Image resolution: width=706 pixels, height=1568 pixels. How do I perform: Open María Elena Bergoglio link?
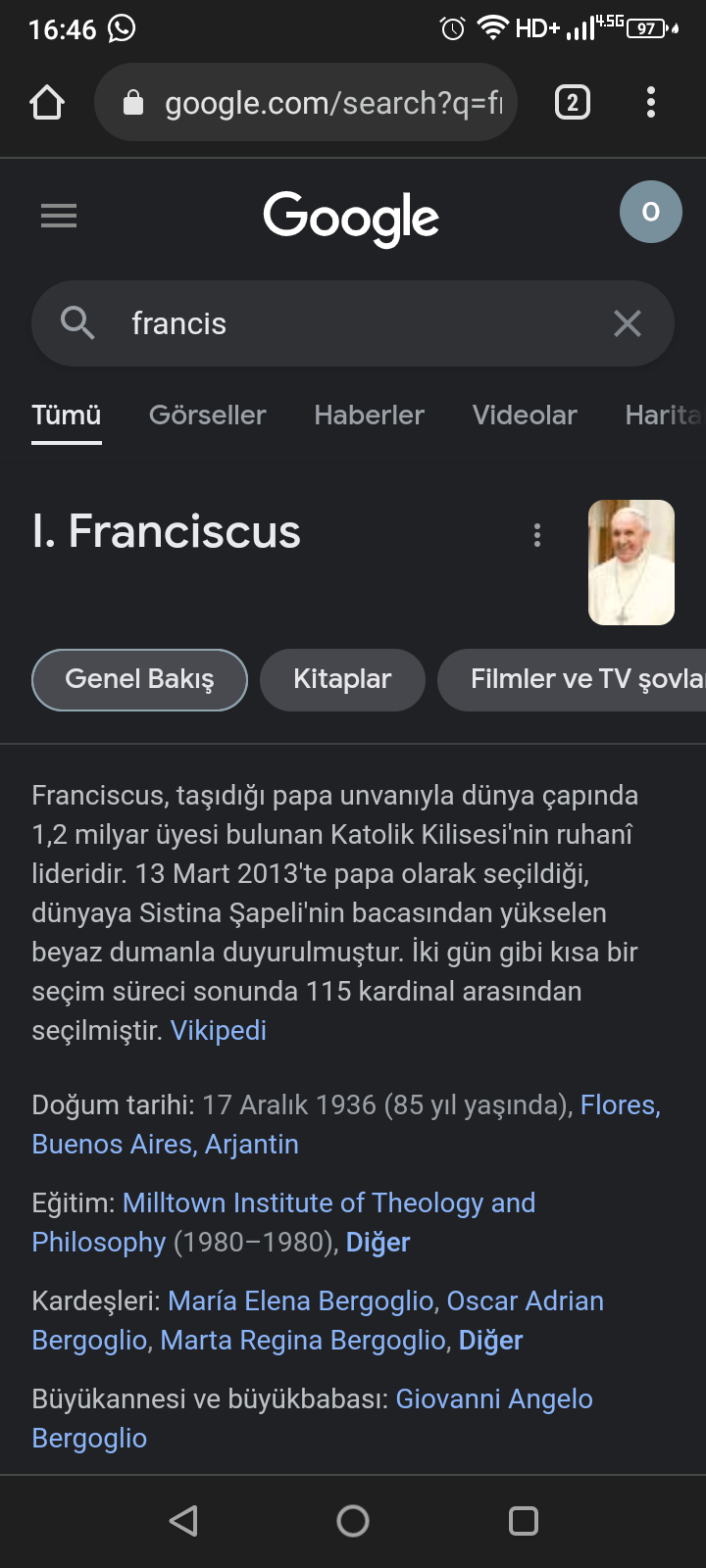point(300,1301)
